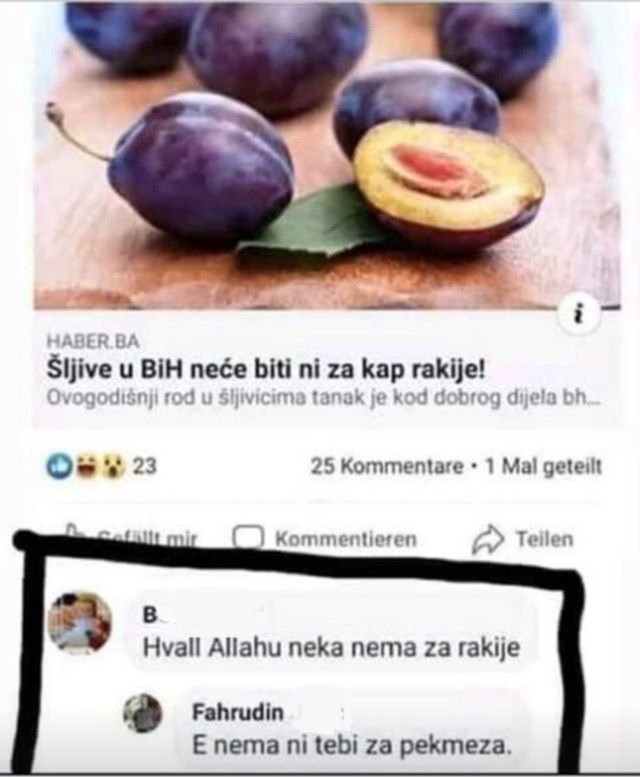Open Fahrudin's profile via his name

[236, 713]
